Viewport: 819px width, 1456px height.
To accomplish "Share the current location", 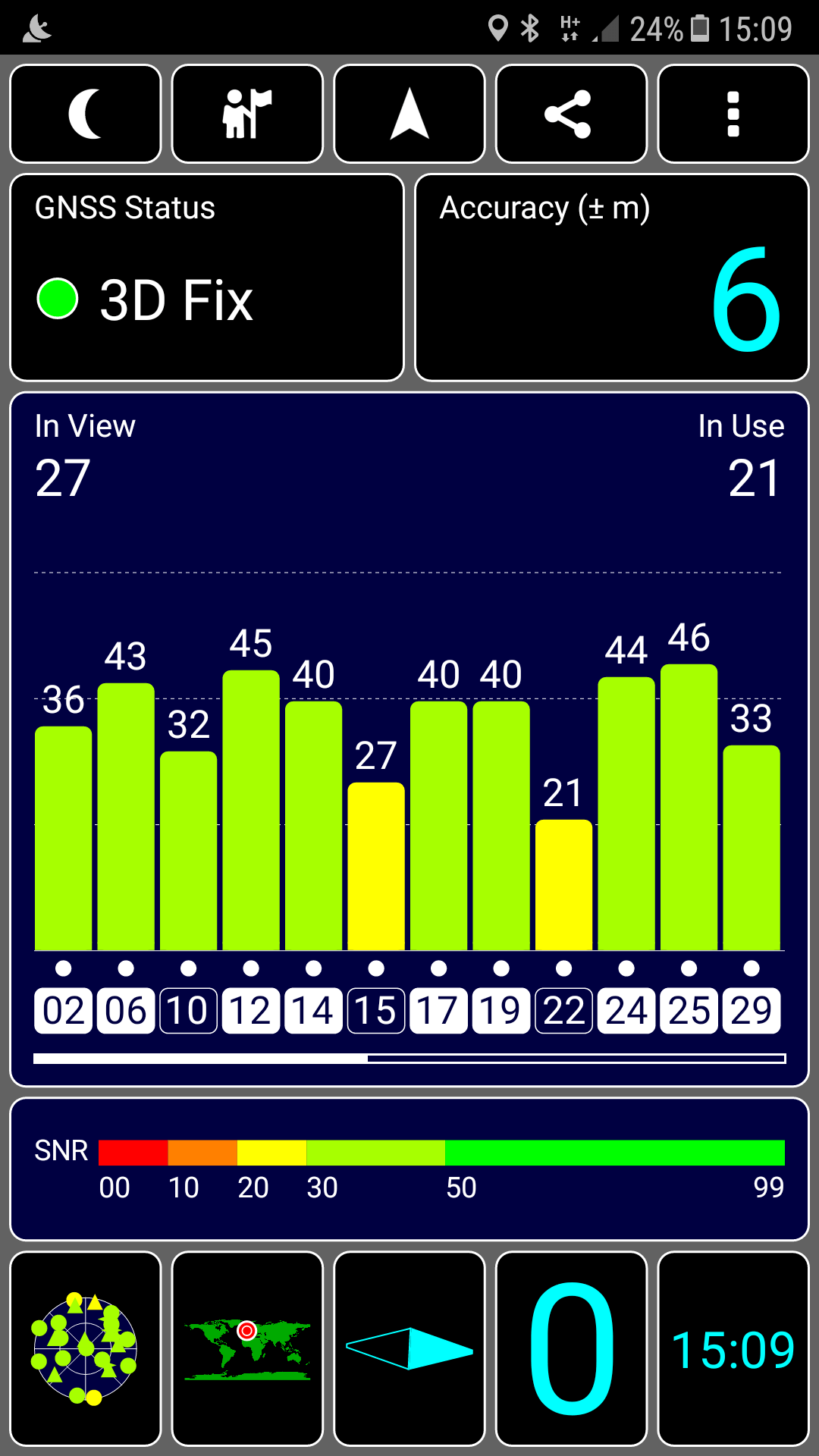I will click(571, 114).
